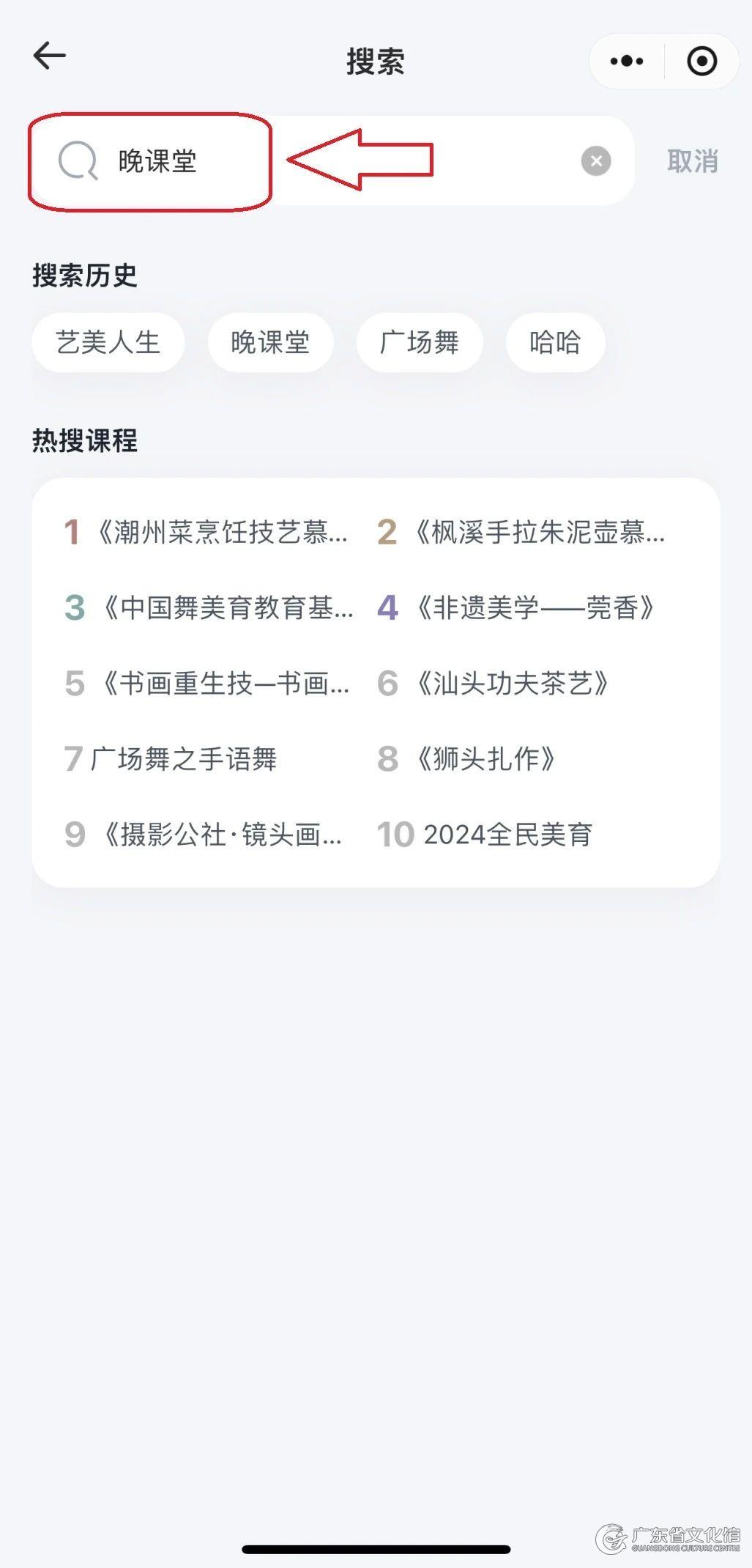Viewport: 752px width, 1568px height.
Task: Open hot course 2 枫溪手拉朱泥壶
Action: click(521, 532)
